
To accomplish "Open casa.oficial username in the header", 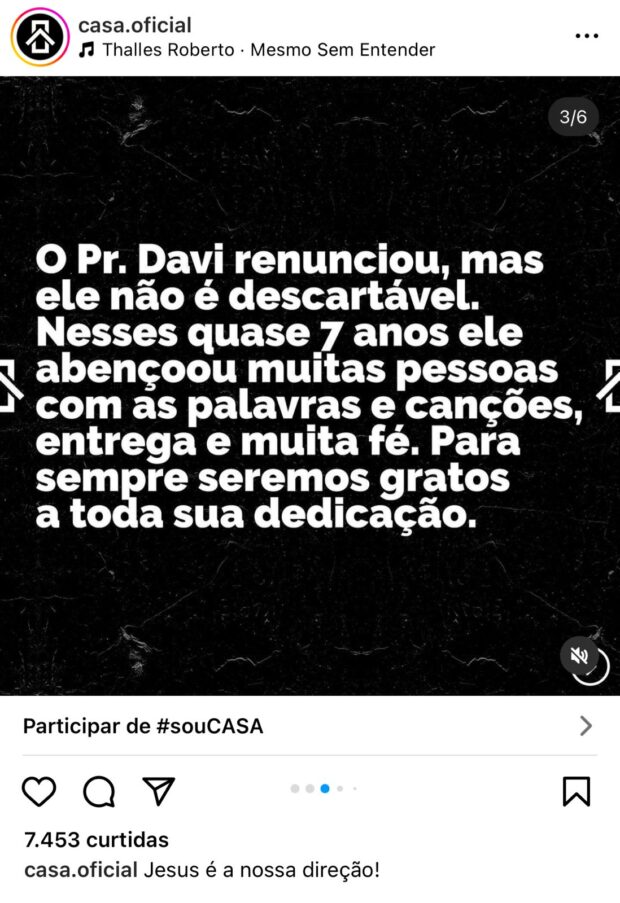I will coord(135,25).
